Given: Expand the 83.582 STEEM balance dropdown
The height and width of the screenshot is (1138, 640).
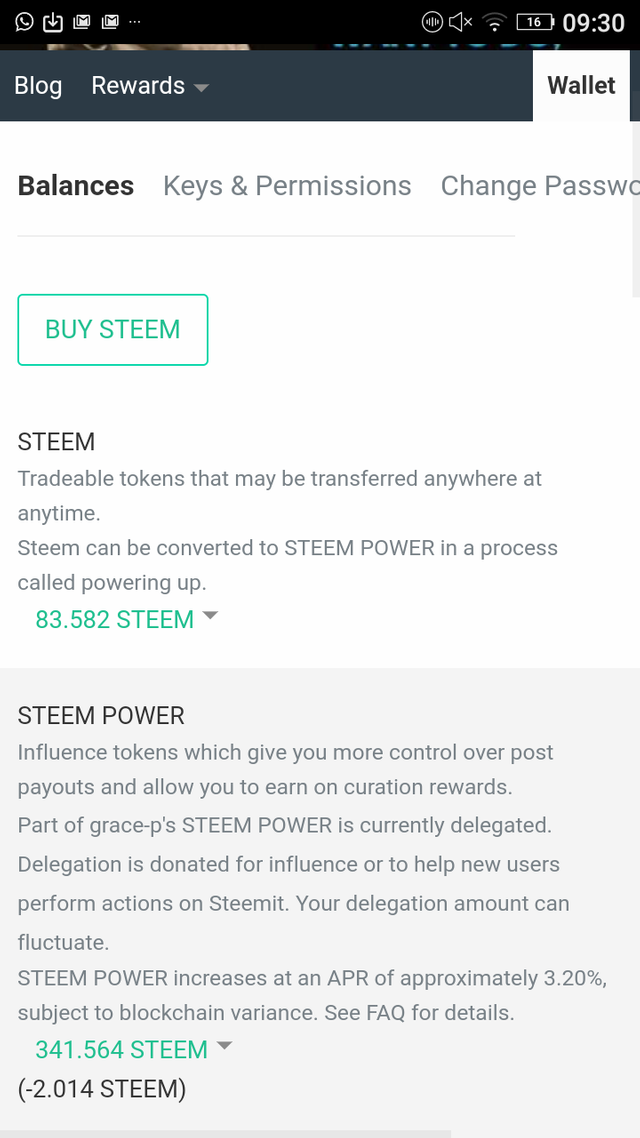Looking at the screenshot, I should [126, 619].
